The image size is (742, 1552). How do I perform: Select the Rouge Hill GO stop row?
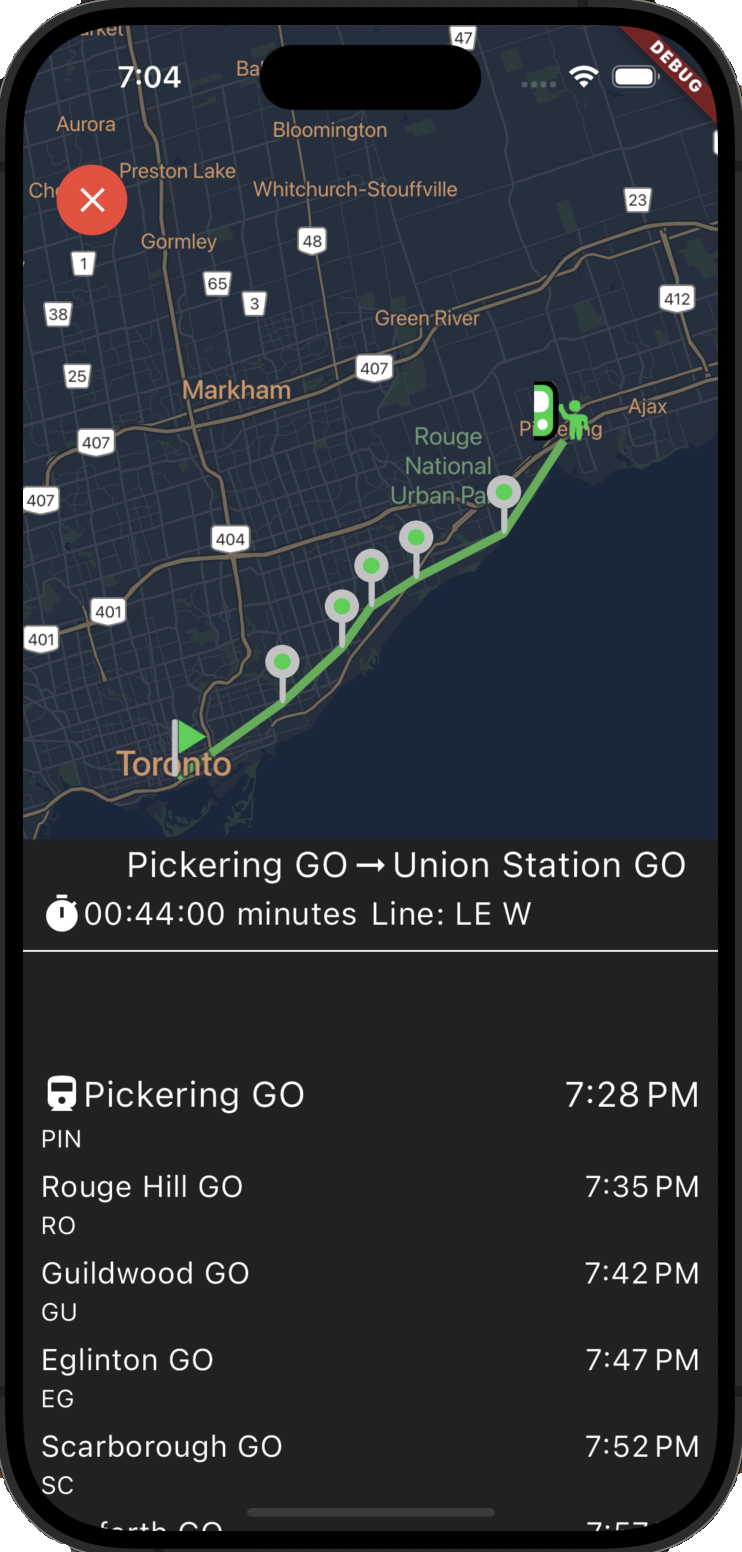tap(370, 1203)
